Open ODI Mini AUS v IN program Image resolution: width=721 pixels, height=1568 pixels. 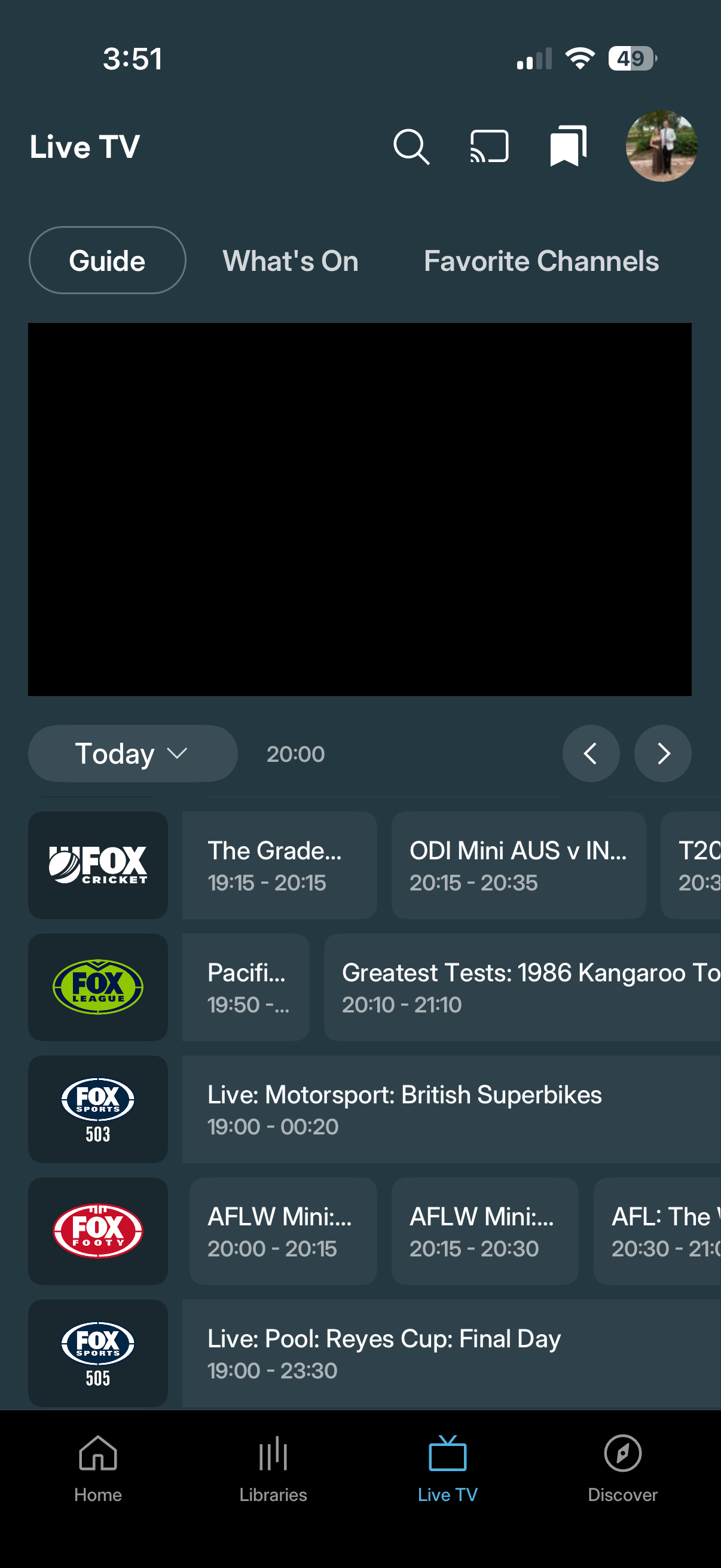coord(518,865)
